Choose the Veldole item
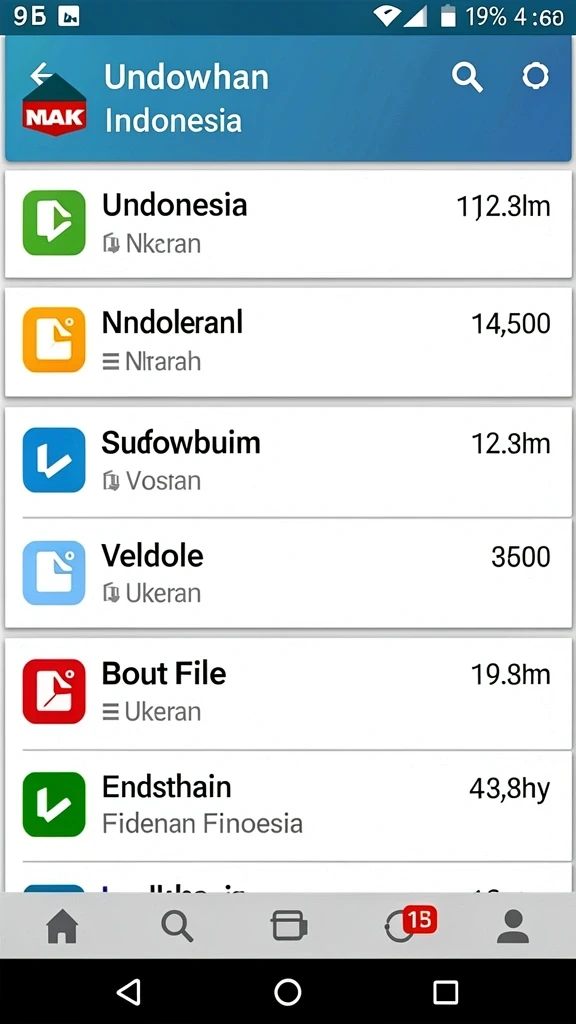 click(x=288, y=573)
